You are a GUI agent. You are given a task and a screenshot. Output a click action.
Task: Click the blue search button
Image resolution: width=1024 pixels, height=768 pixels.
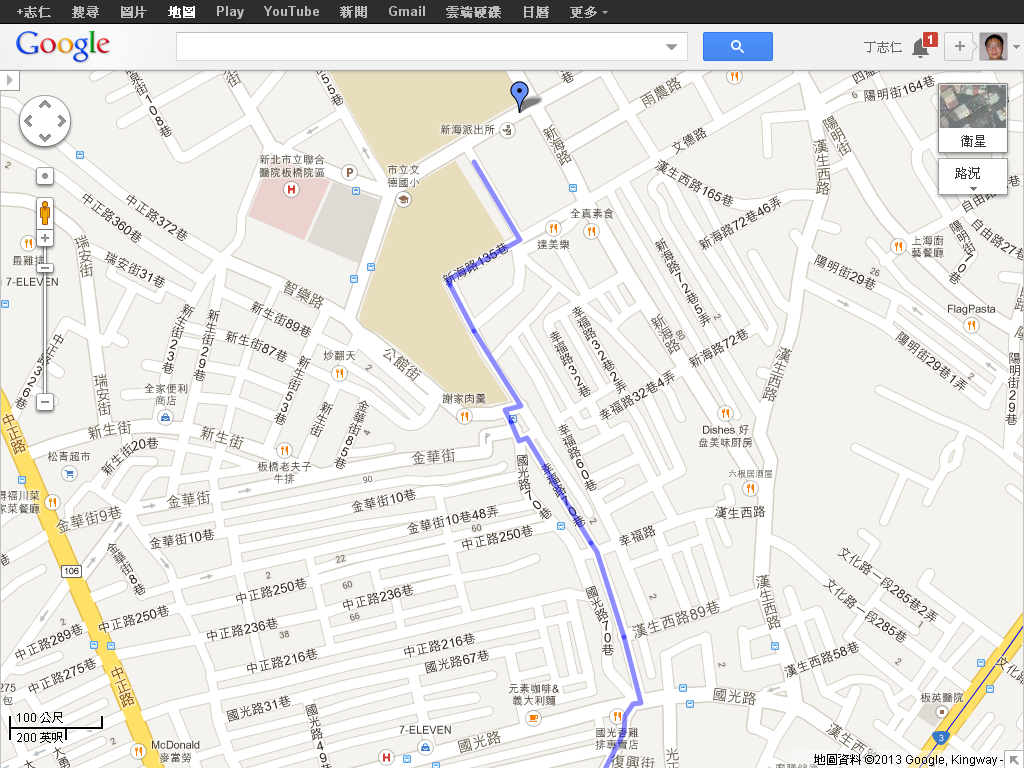[737, 46]
